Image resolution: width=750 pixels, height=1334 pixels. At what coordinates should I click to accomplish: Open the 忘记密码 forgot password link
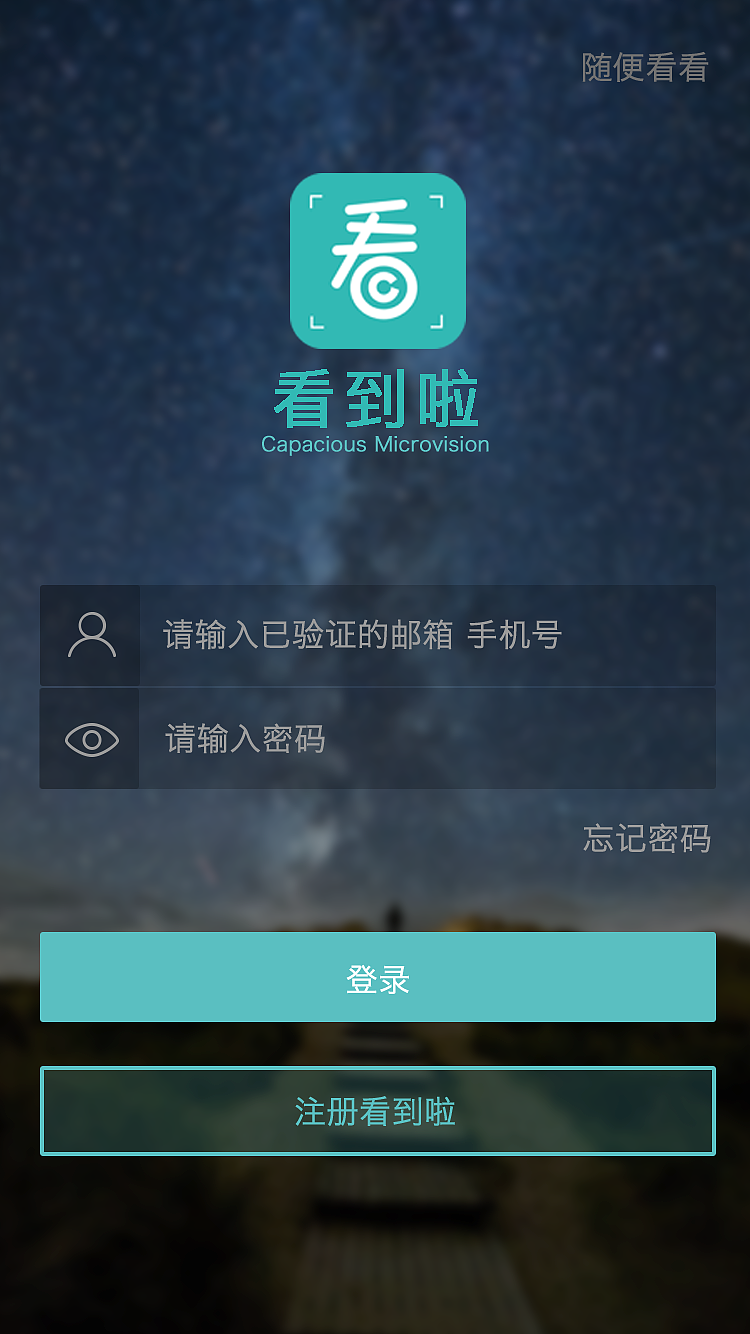(646, 840)
